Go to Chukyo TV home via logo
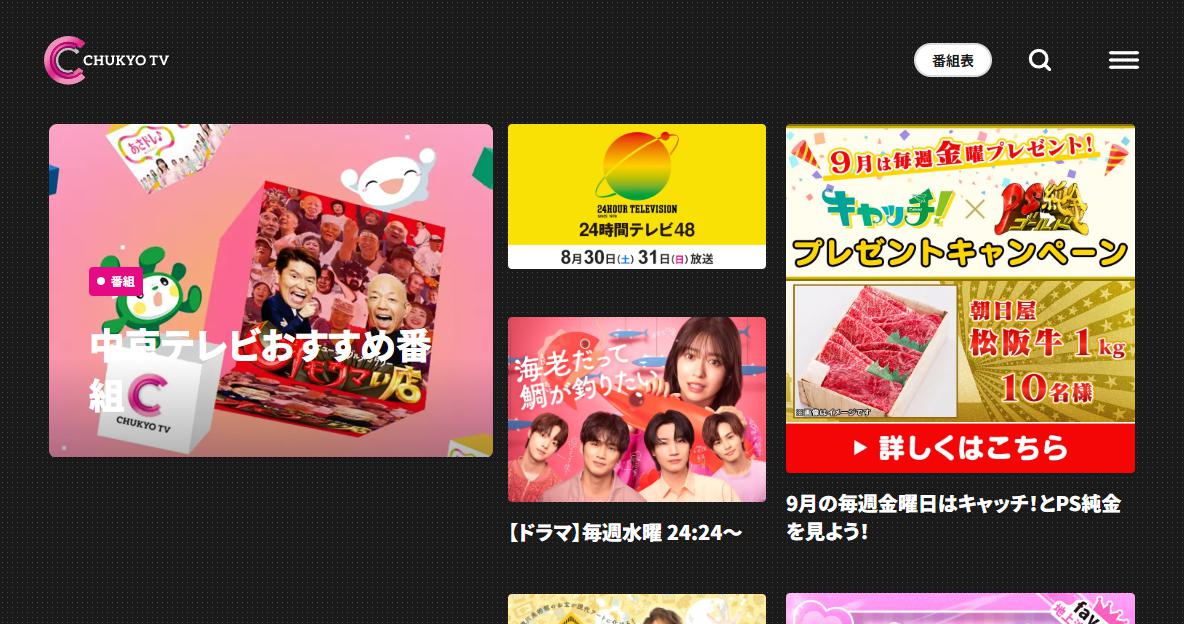The width and height of the screenshot is (1184, 624). 107,60
